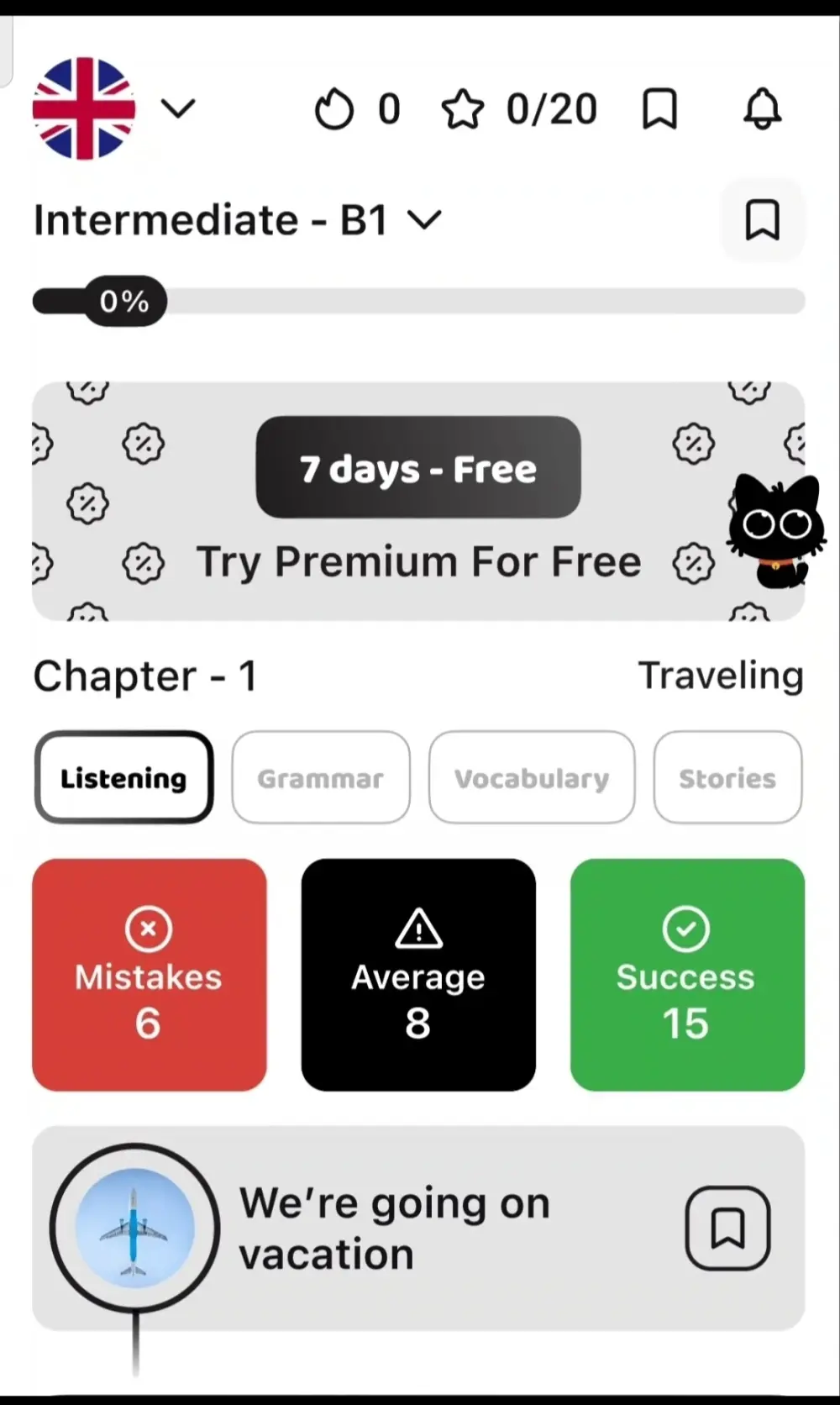Expand the language selector chevron
The height and width of the screenshot is (1405, 840).
pos(177,108)
